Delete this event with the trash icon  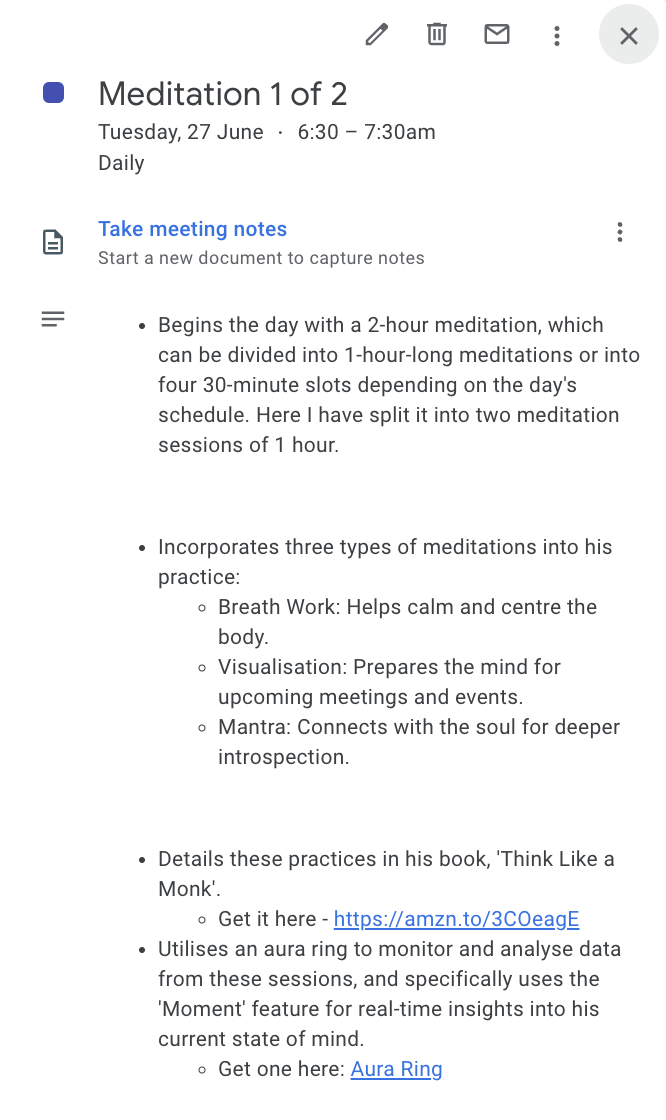(437, 35)
